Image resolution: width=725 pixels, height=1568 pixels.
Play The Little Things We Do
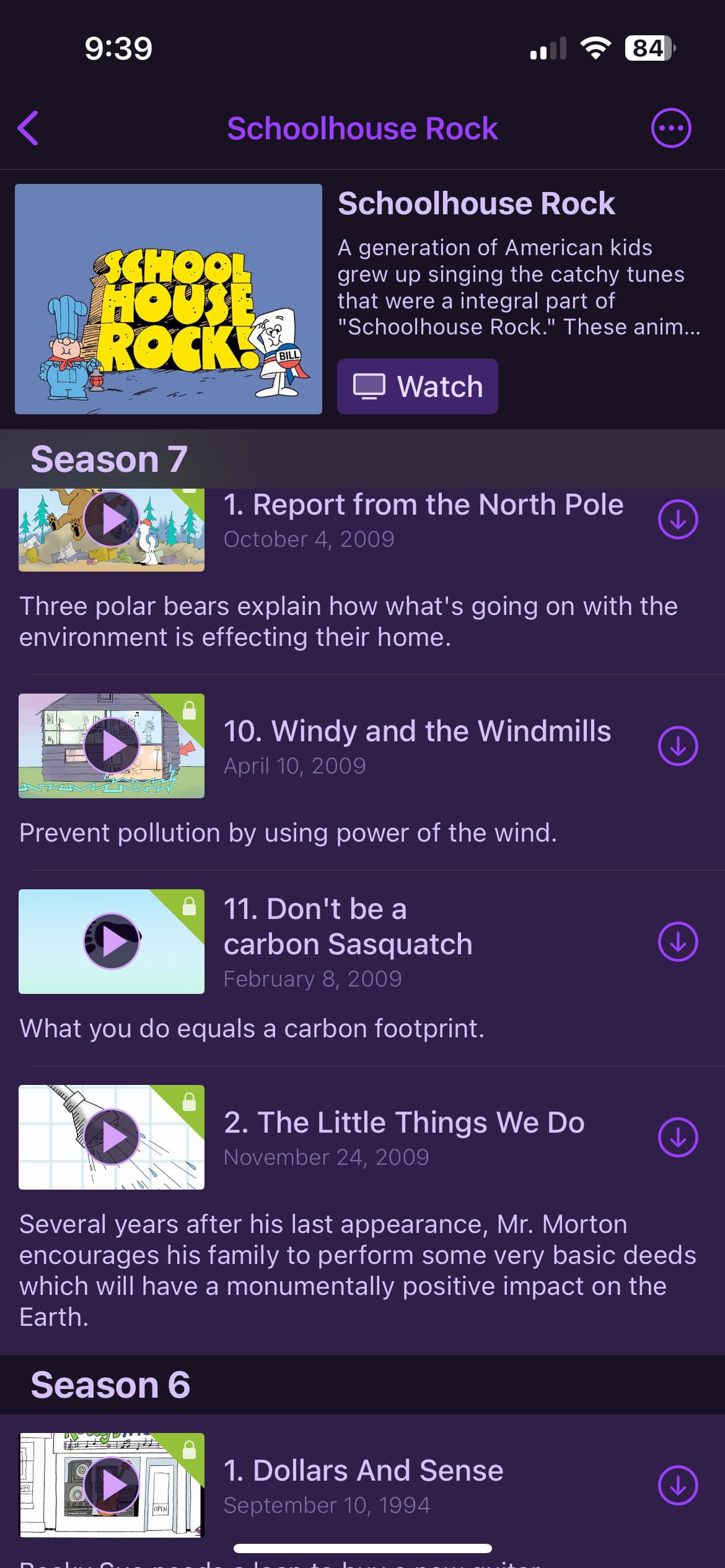coord(112,1137)
